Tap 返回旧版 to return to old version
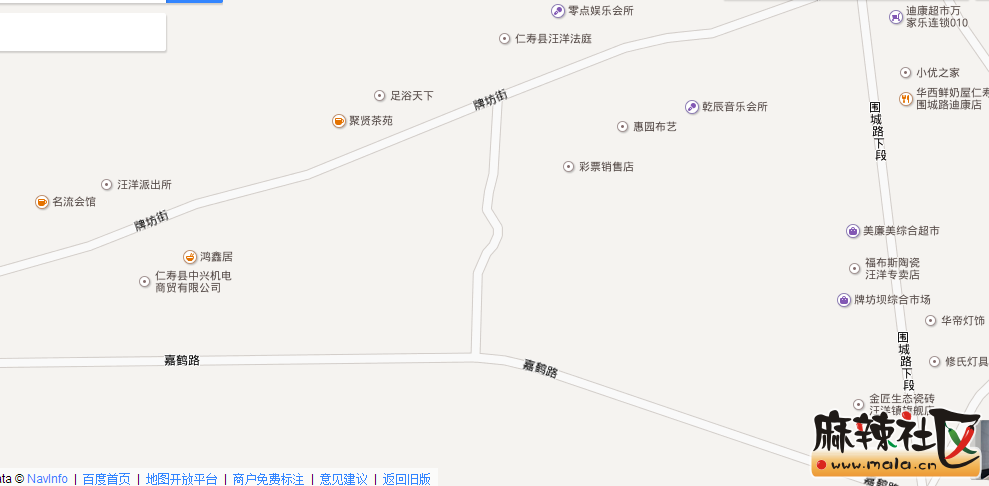Screen dimensions: 989x486 point(406,479)
